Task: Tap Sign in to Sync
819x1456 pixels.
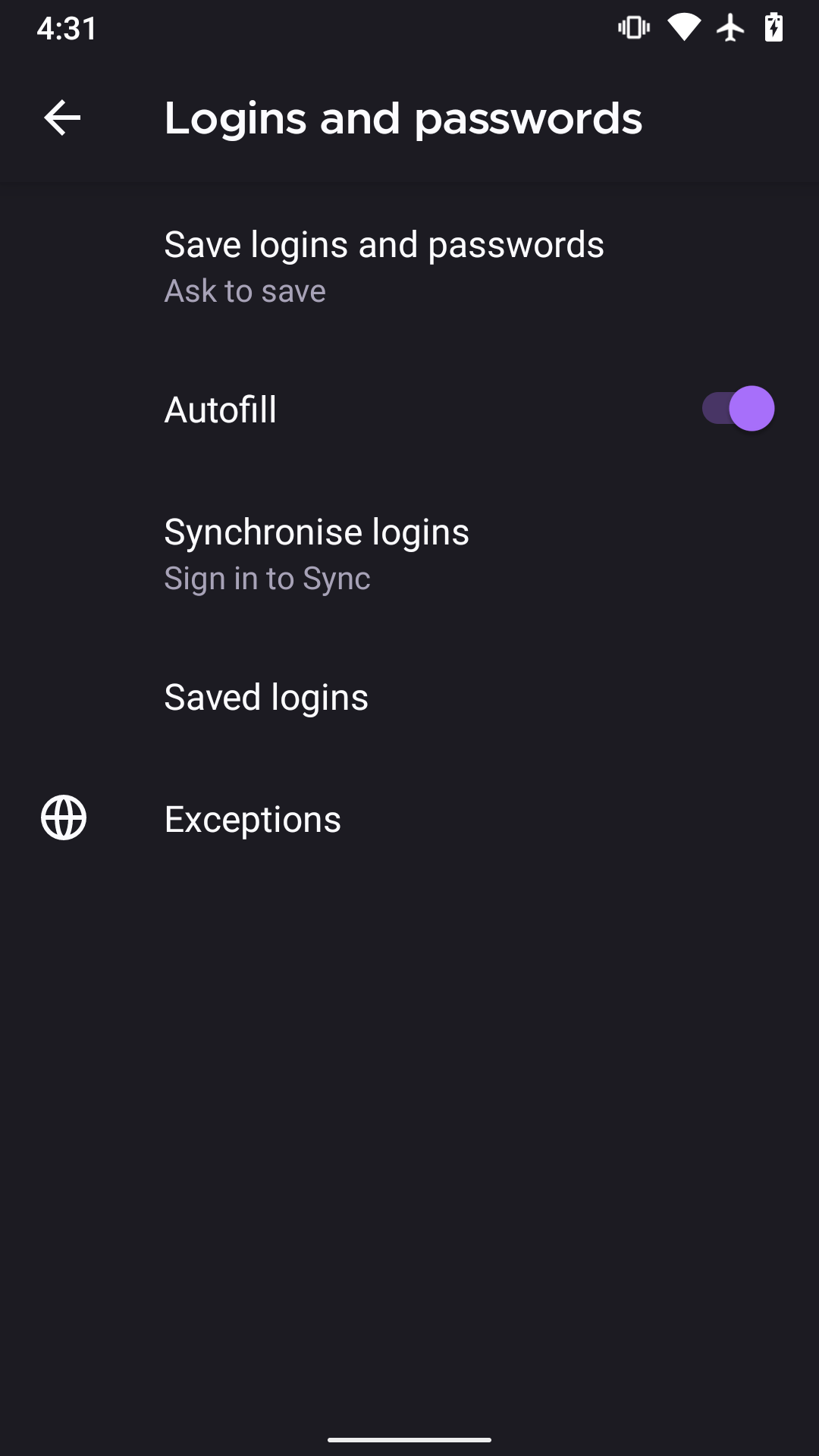Action: coord(267,578)
